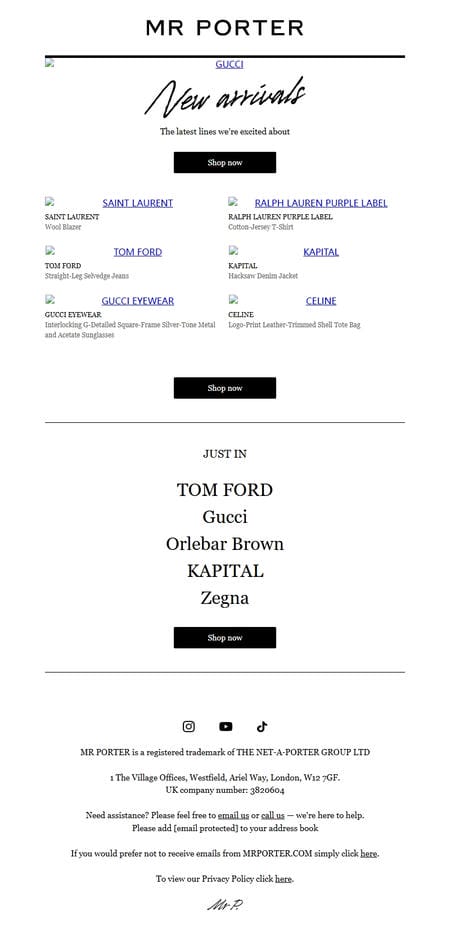This screenshot has width=450, height=934.
Task: Tap Shop now below the product grid
Action: [225, 388]
